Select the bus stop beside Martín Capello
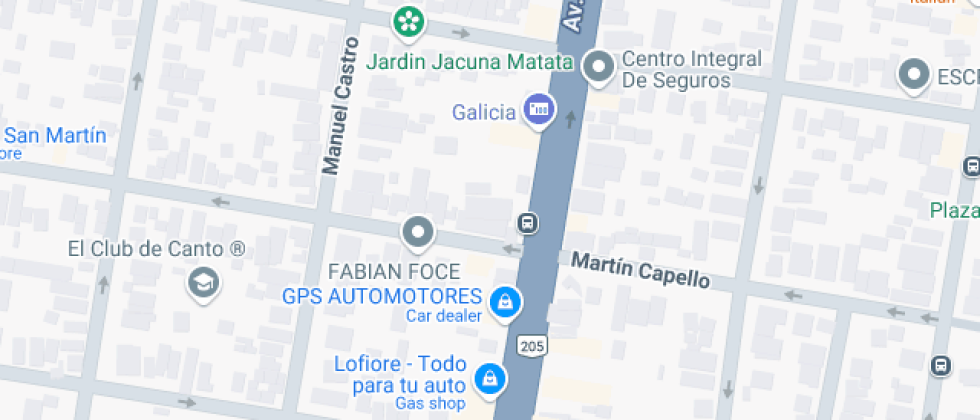The width and height of the screenshot is (980, 420). click(527, 222)
